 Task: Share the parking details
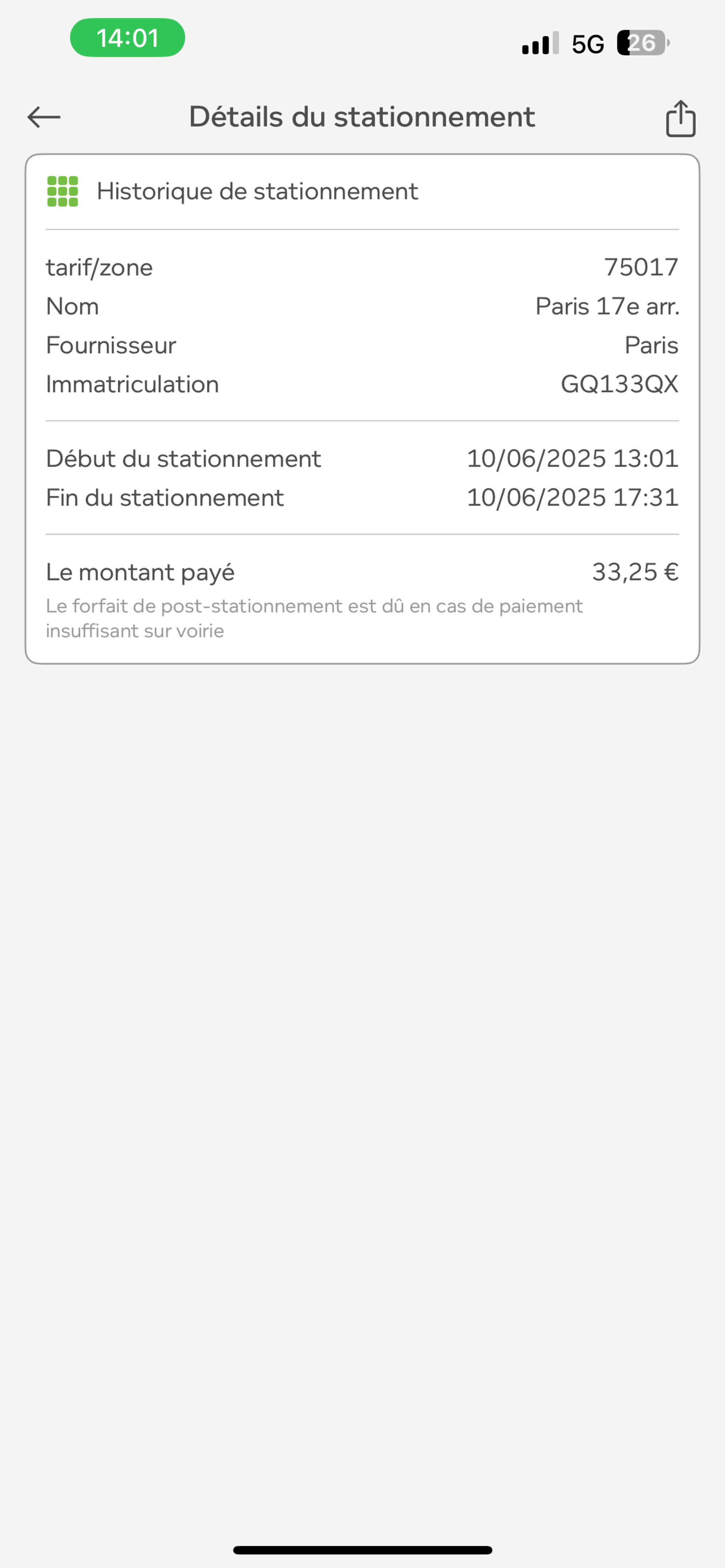pos(680,119)
